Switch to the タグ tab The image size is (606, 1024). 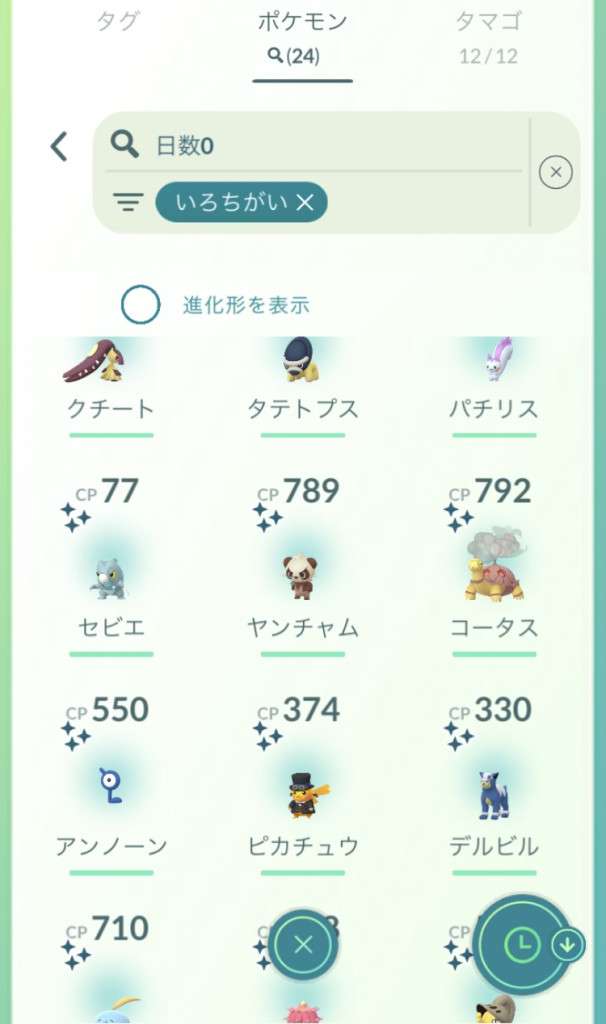coord(118,20)
